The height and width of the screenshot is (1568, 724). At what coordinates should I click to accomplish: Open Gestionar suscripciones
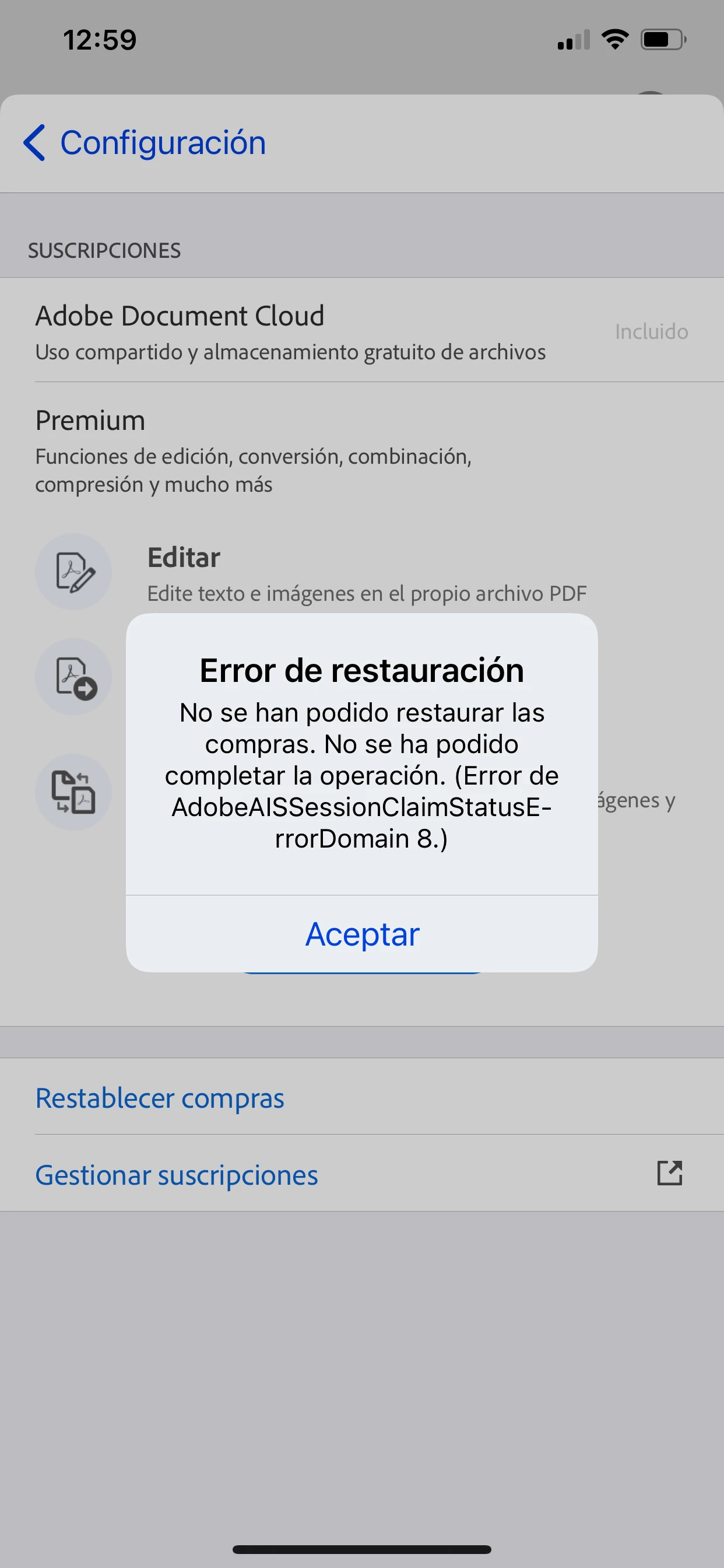177,1175
